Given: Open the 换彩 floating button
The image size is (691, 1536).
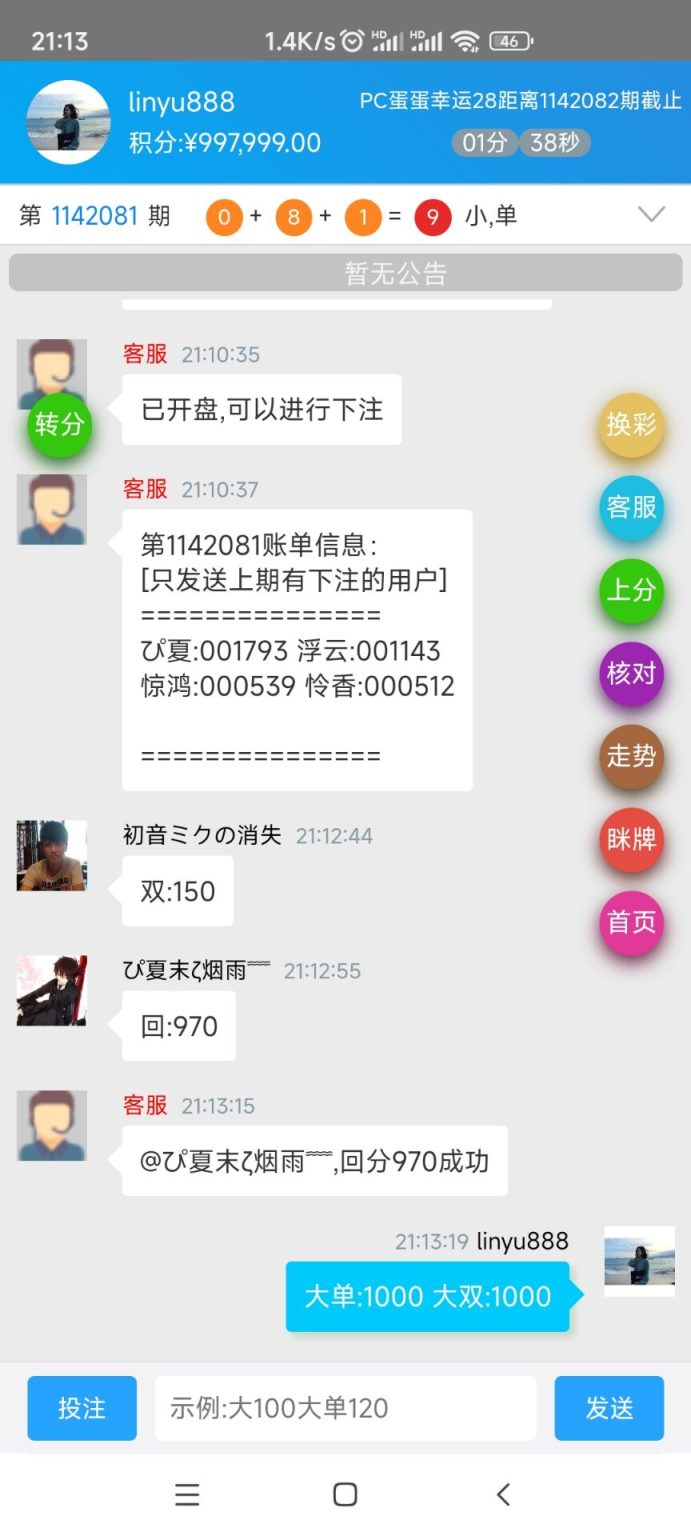Looking at the screenshot, I should click(631, 425).
